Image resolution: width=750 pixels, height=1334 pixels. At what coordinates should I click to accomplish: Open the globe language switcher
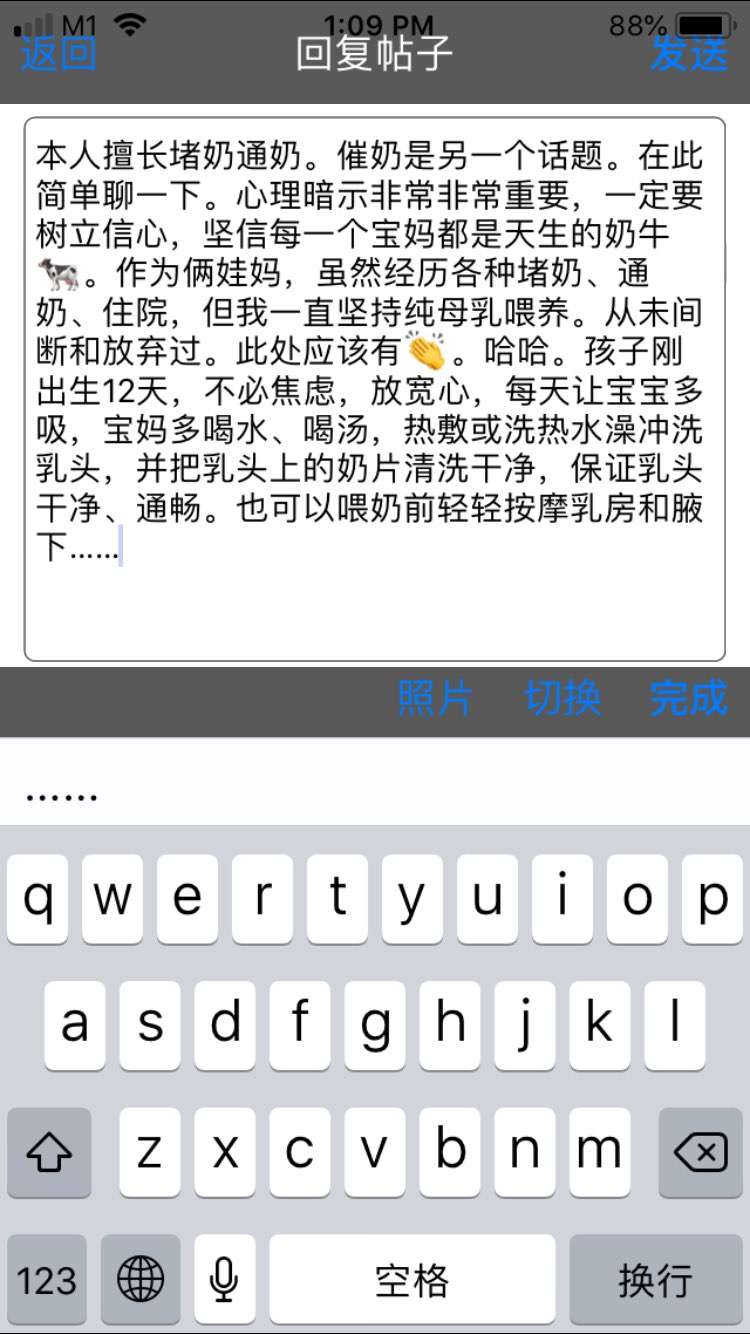(x=141, y=1280)
